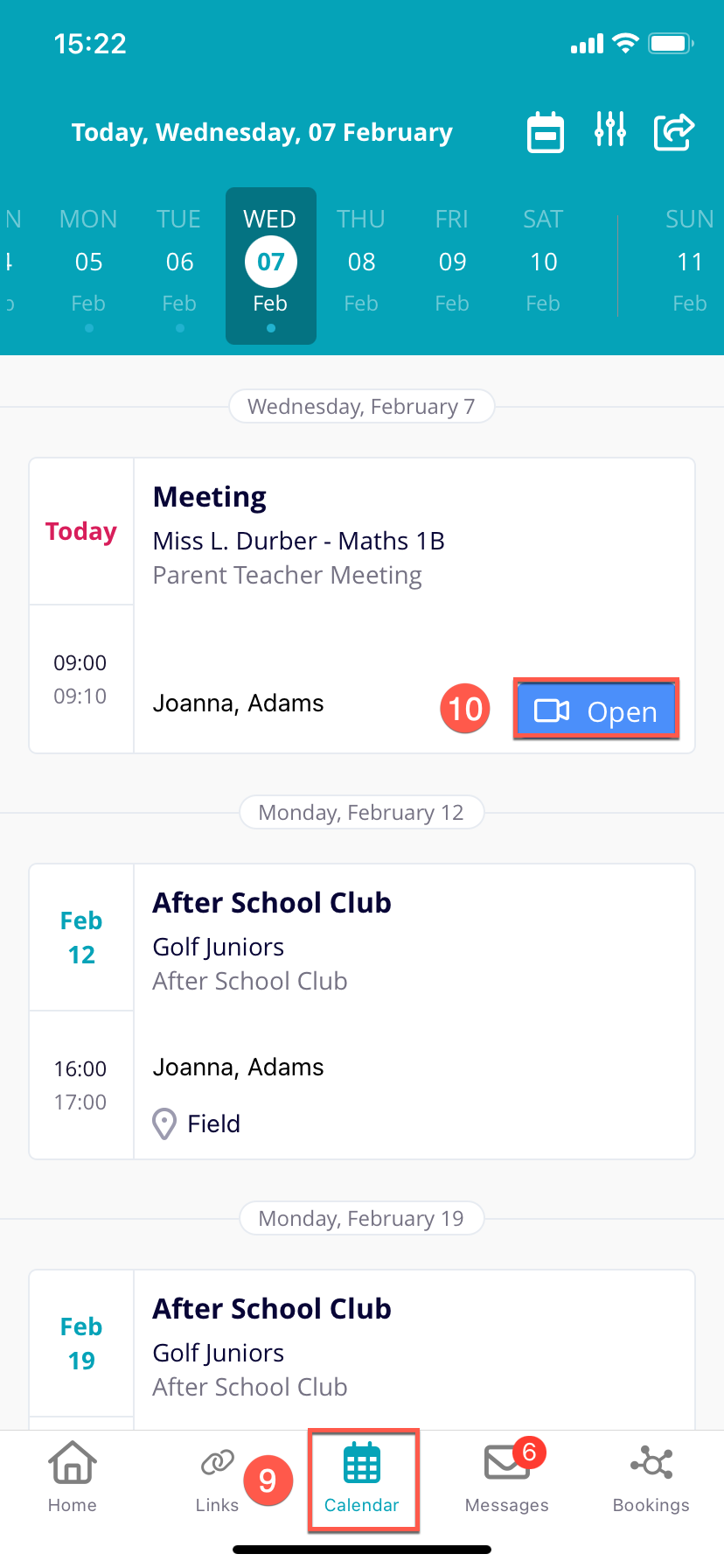
Task: Open the Parent Teacher Meeting card
Action: (x=362, y=605)
